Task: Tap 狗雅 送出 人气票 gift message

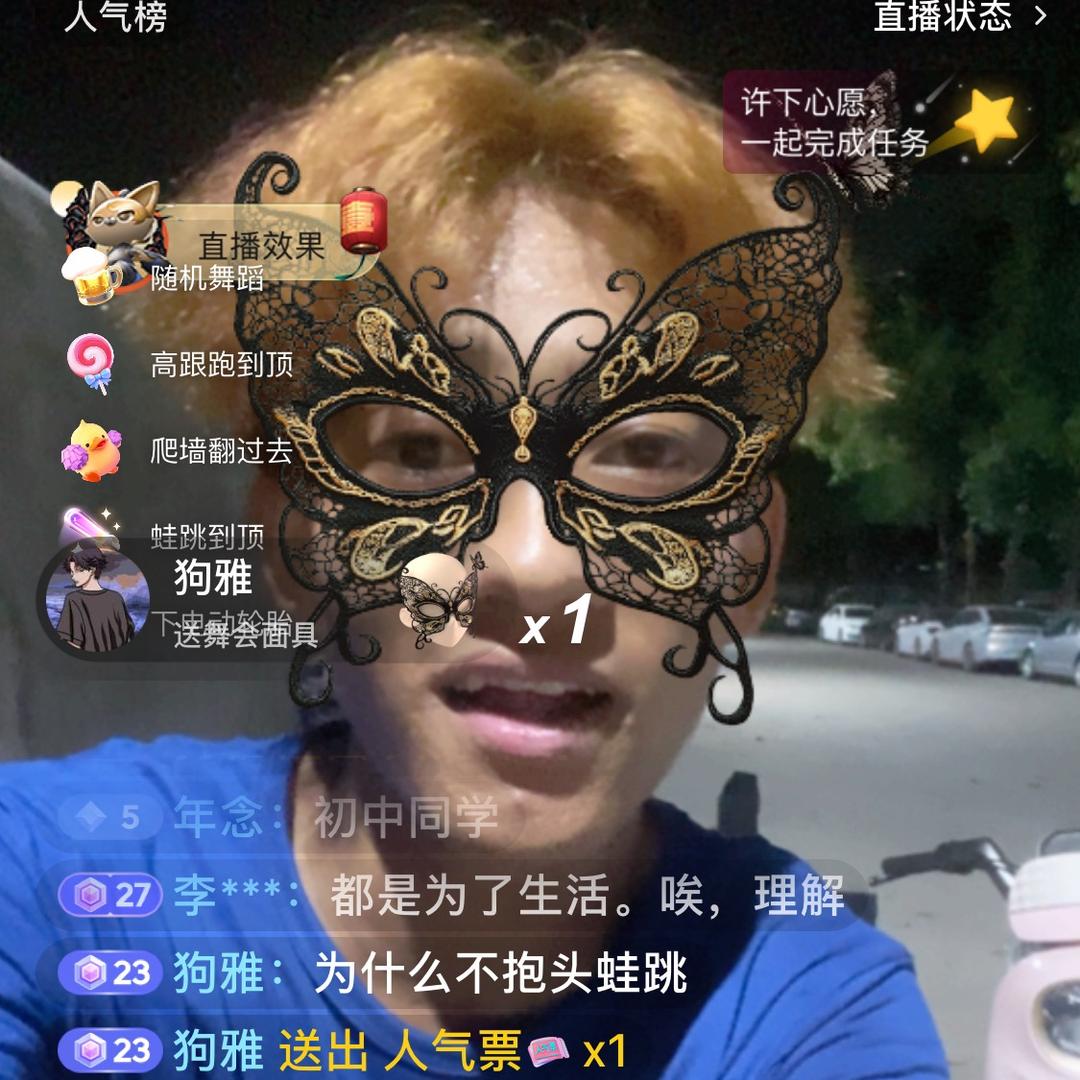Action: [400, 1050]
